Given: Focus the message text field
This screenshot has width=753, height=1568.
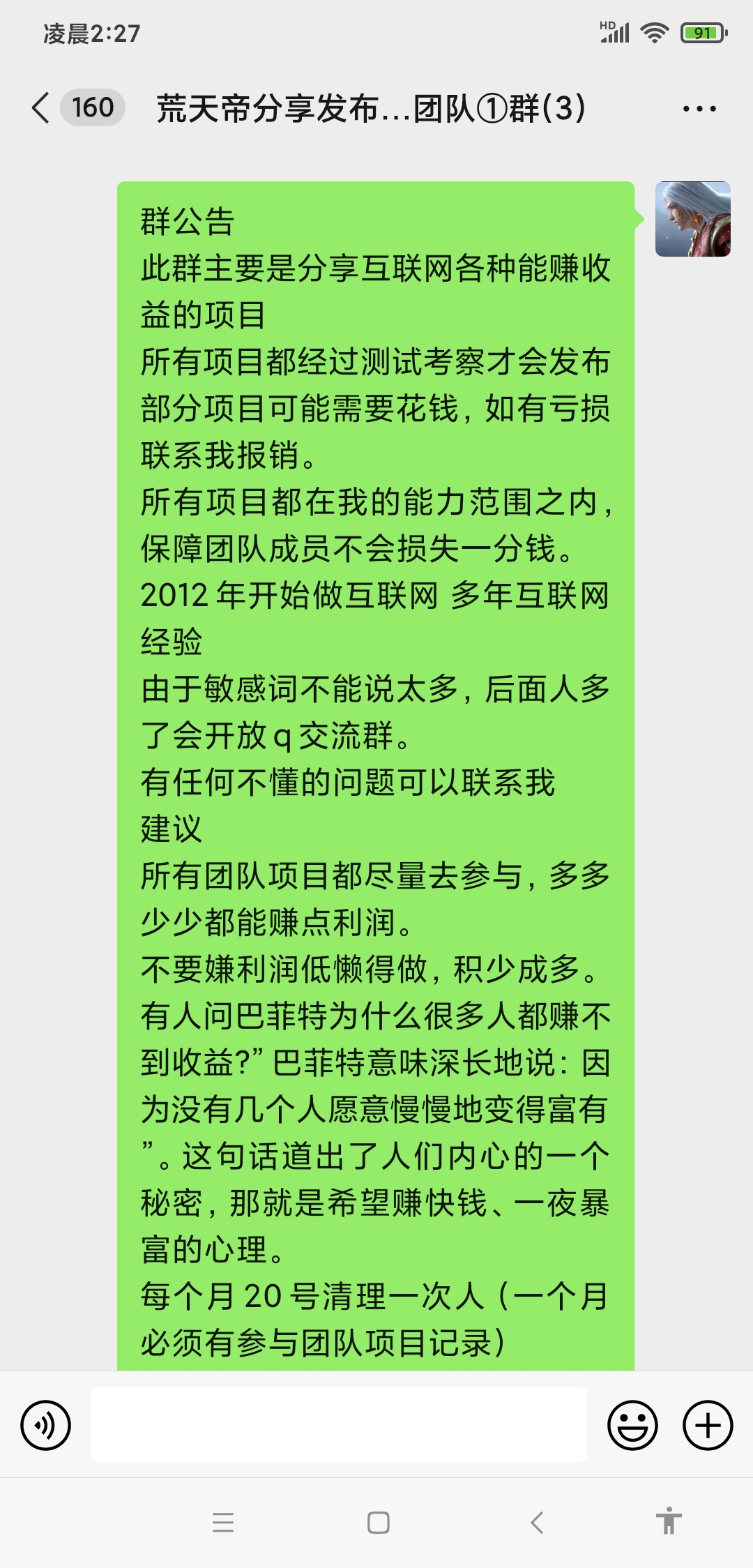Looking at the screenshot, I should [339, 1424].
